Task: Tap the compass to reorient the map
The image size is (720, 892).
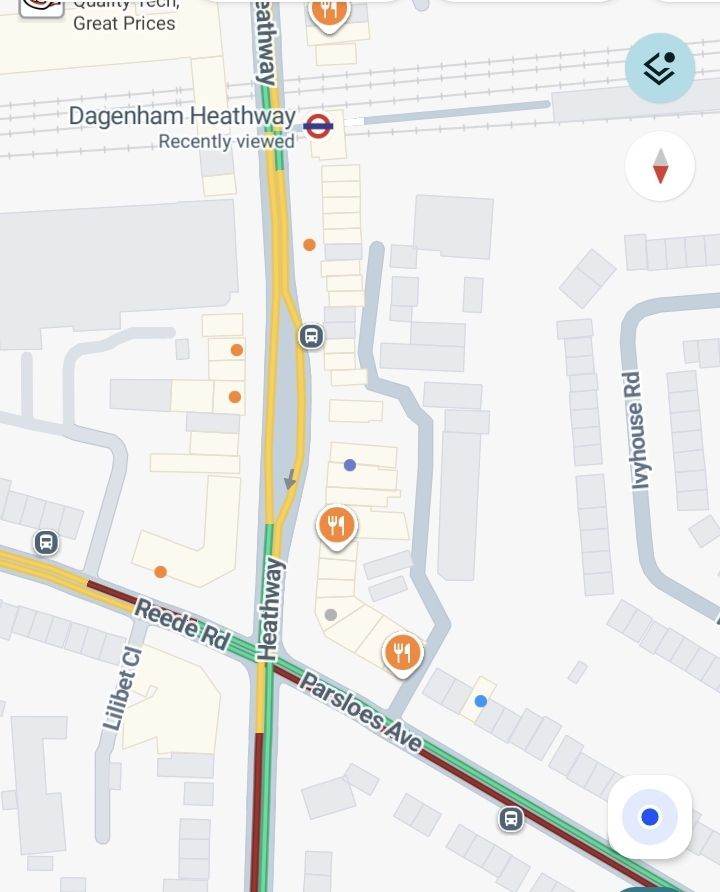Action: tap(659, 166)
